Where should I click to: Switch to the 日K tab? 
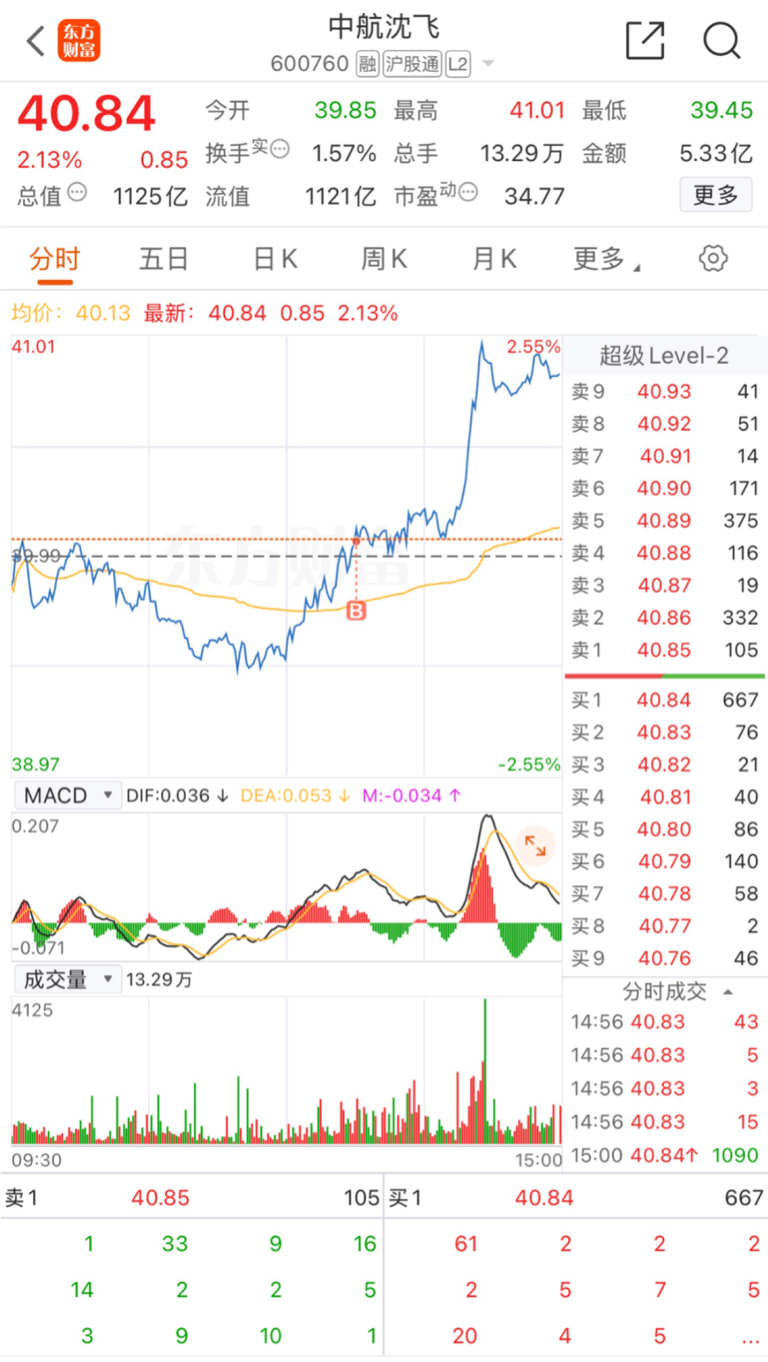(275, 259)
